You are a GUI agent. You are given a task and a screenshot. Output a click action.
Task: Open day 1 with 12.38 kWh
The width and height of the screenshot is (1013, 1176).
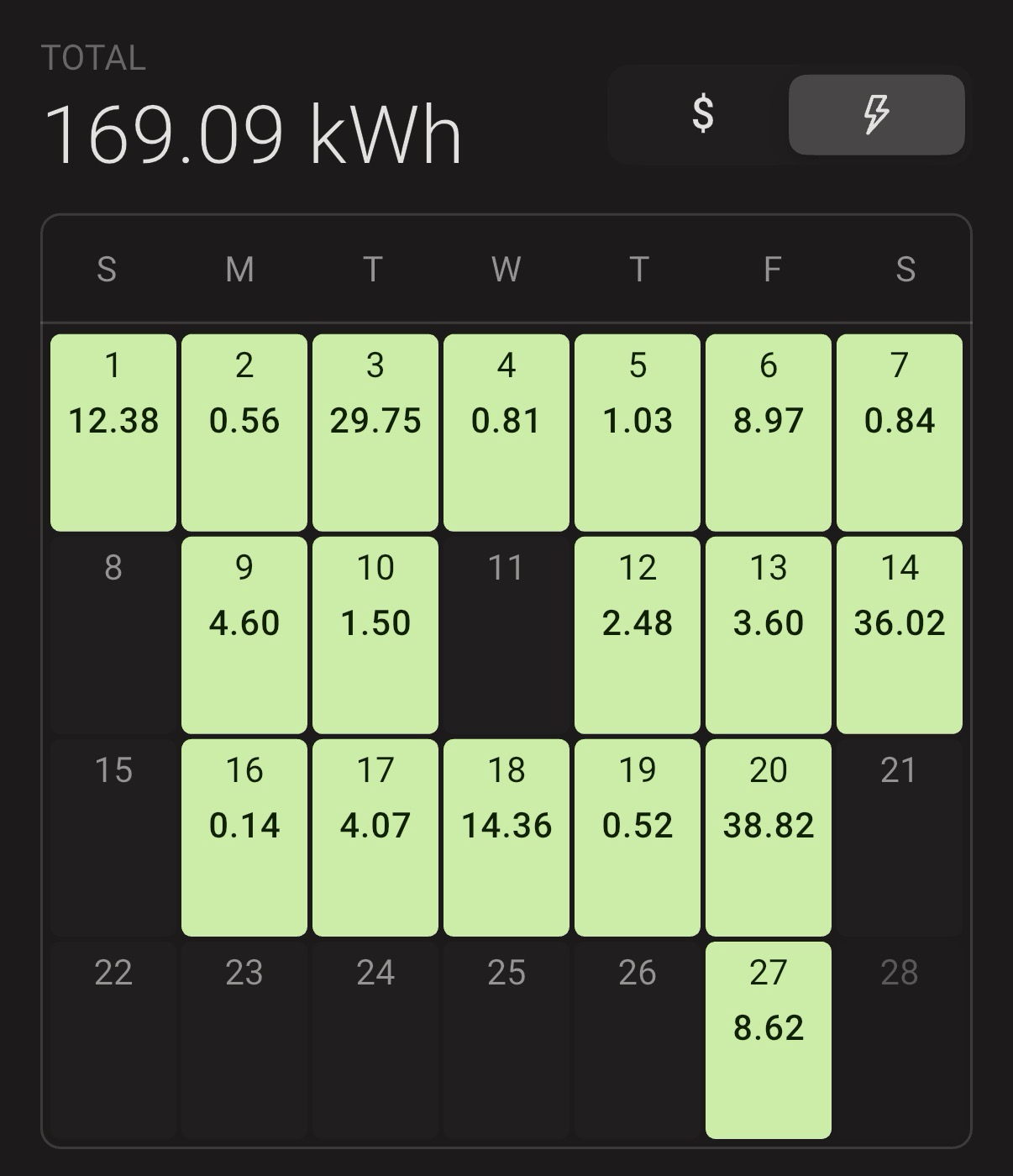tap(113, 433)
